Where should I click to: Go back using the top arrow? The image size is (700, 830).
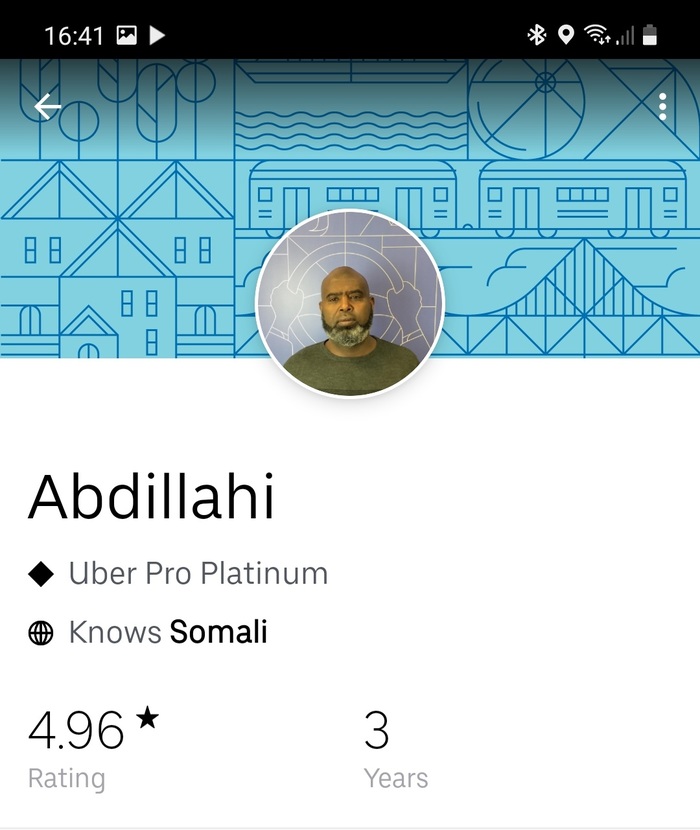point(47,107)
